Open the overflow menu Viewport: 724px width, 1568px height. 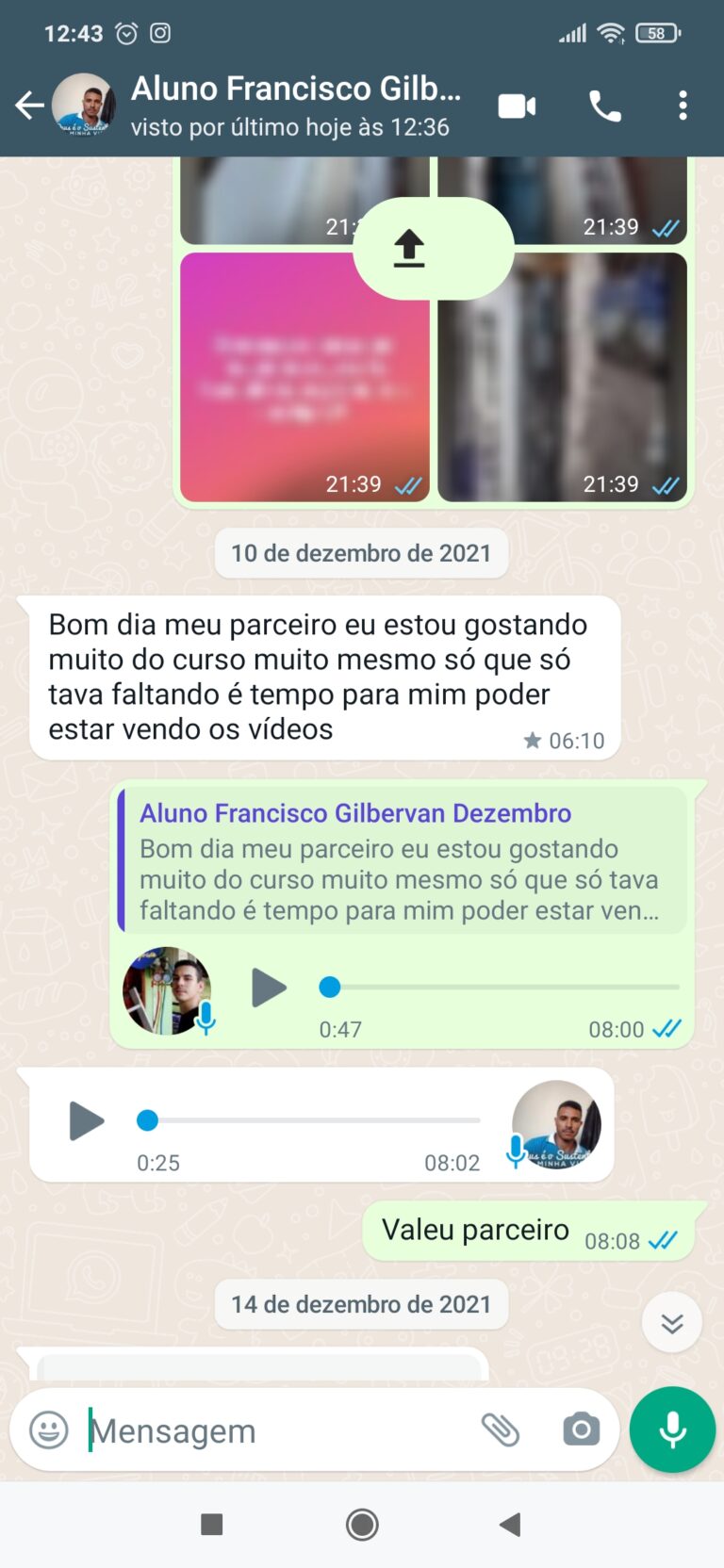tap(683, 106)
